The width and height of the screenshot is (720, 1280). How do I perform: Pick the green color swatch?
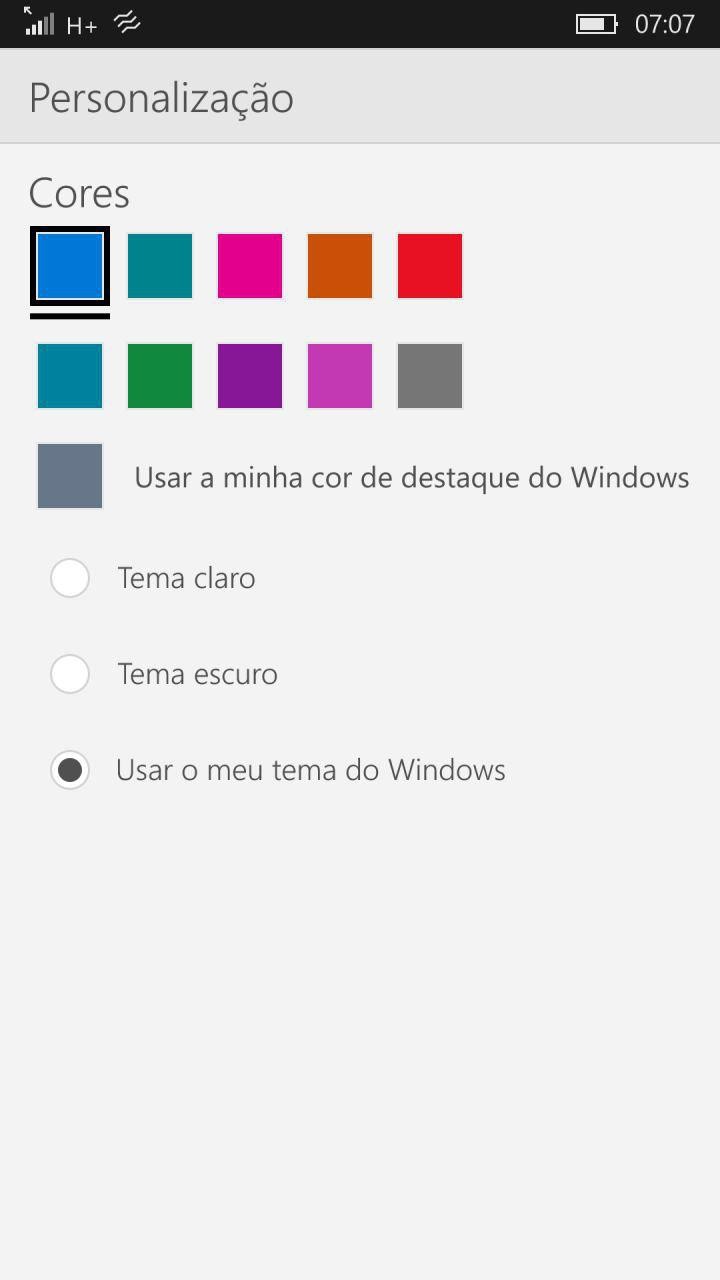pos(160,376)
